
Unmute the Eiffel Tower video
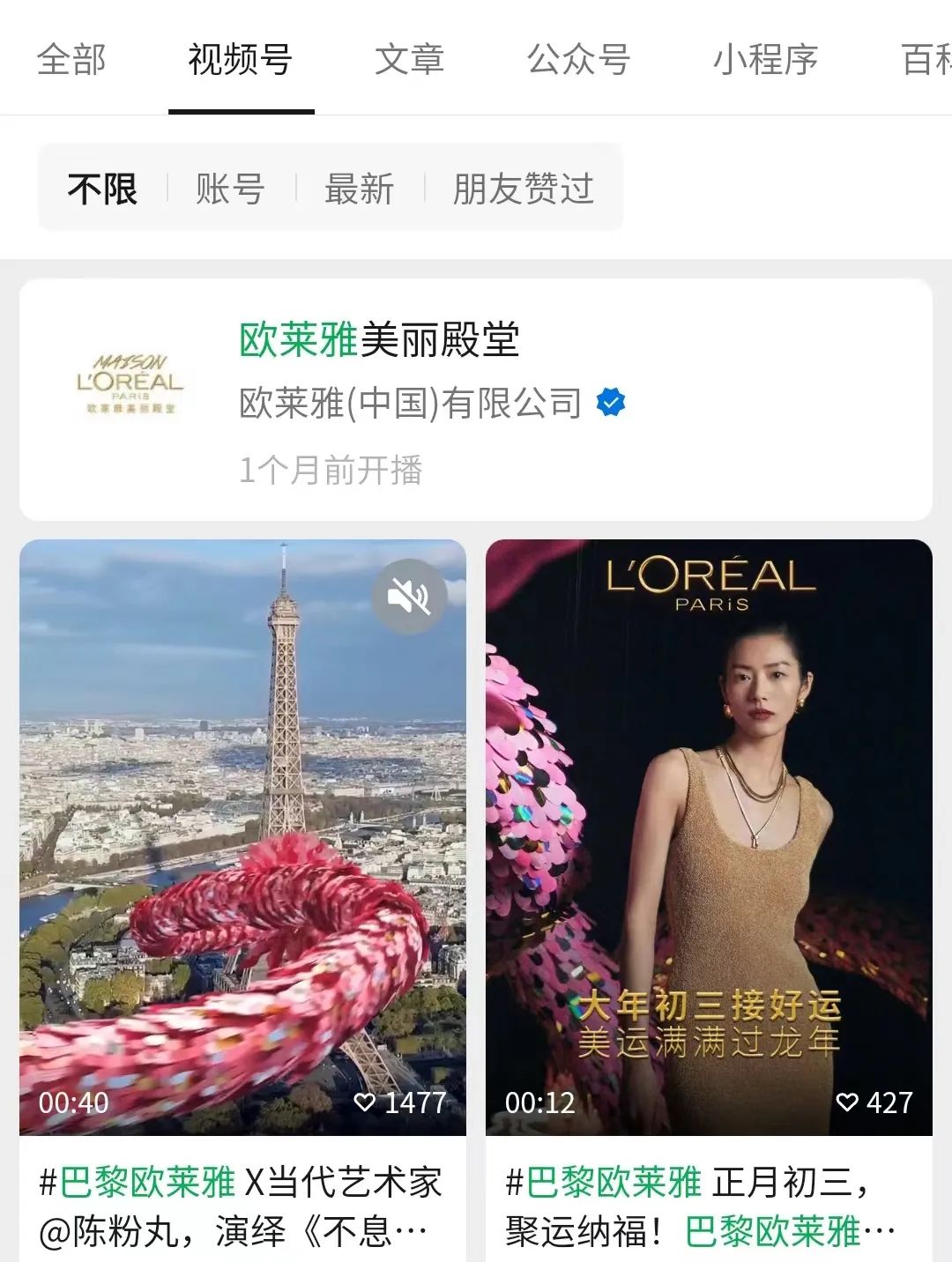click(x=409, y=597)
